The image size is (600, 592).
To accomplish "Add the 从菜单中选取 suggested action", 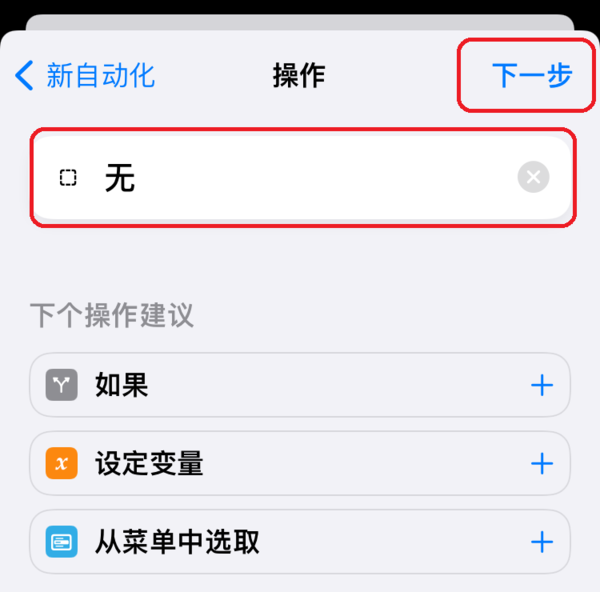I will coord(541,542).
